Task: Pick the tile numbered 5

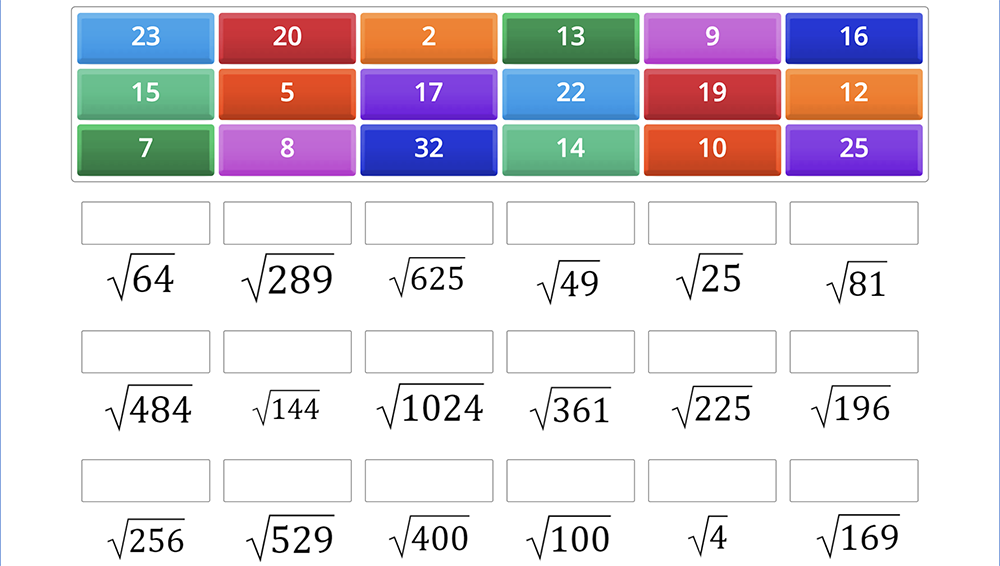Action: click(x=287, y=94)
